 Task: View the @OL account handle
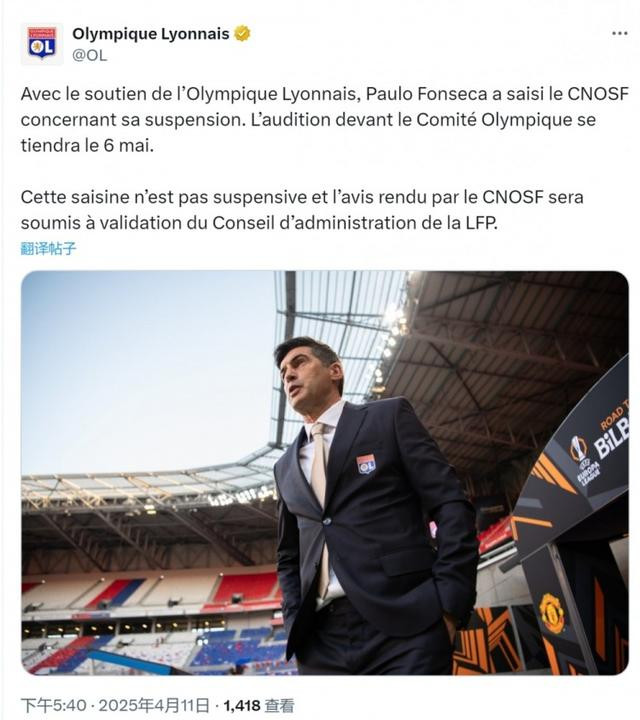coord(89,55)
